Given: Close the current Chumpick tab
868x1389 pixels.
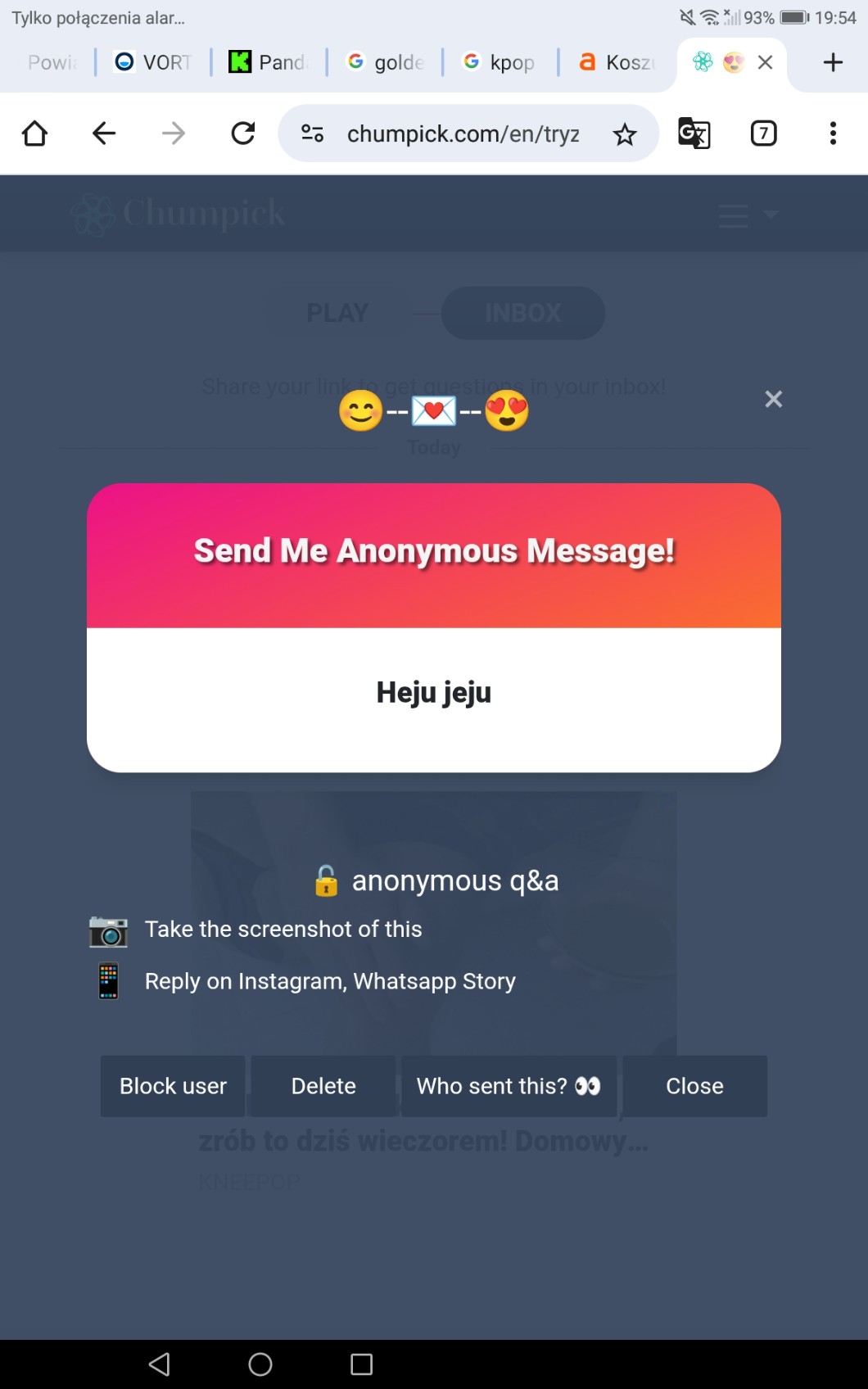Looking at the screenshot, I should [x=766, y=62].
